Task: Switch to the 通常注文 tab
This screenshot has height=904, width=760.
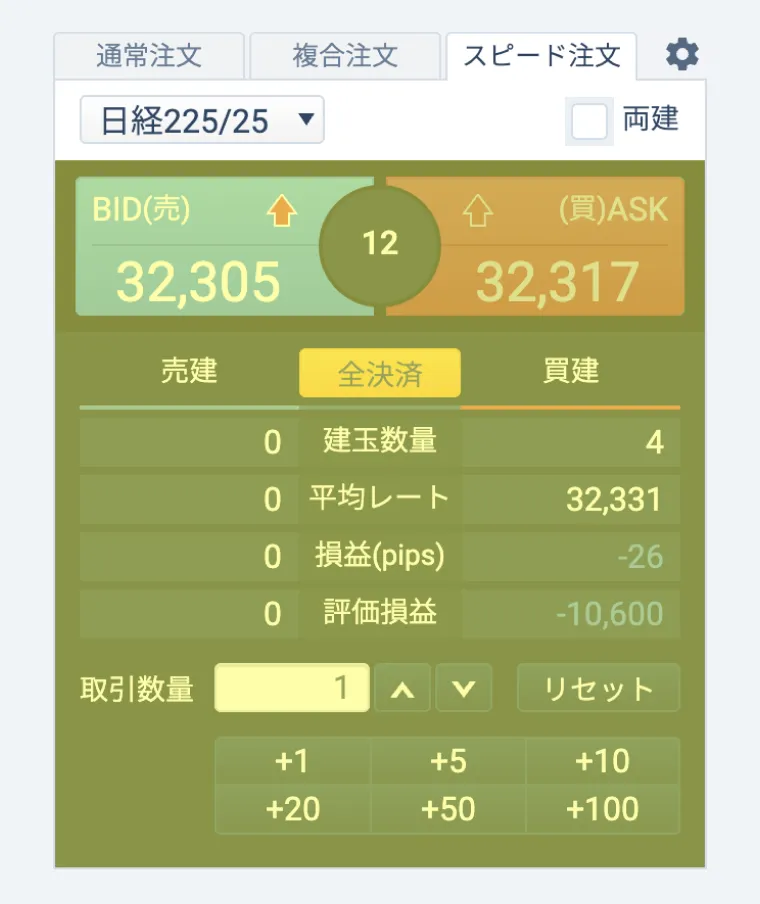Action: pos(149,55)
